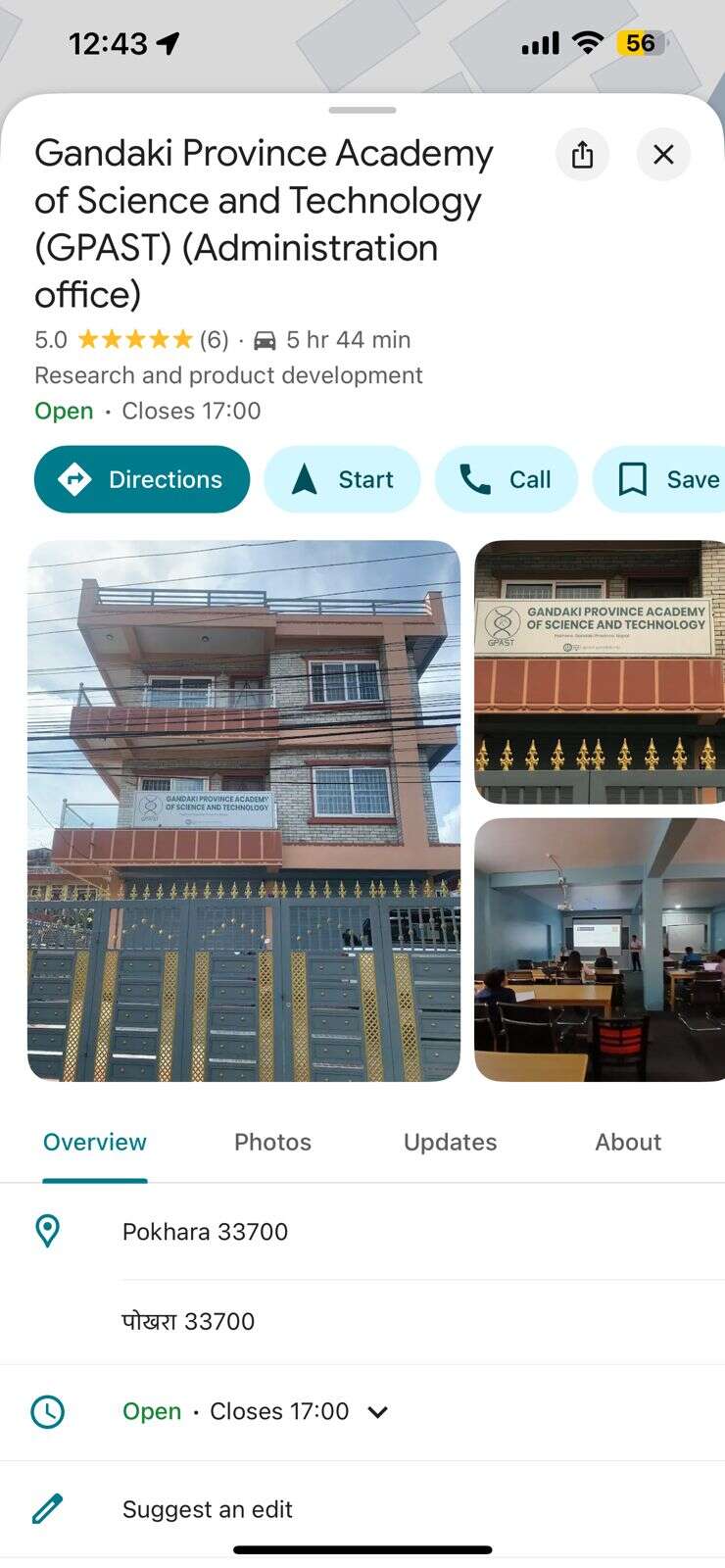Open the large building exterior photo
Image resolution: width=725 pixels, height=1568 pixels.
tap(243, 810)
